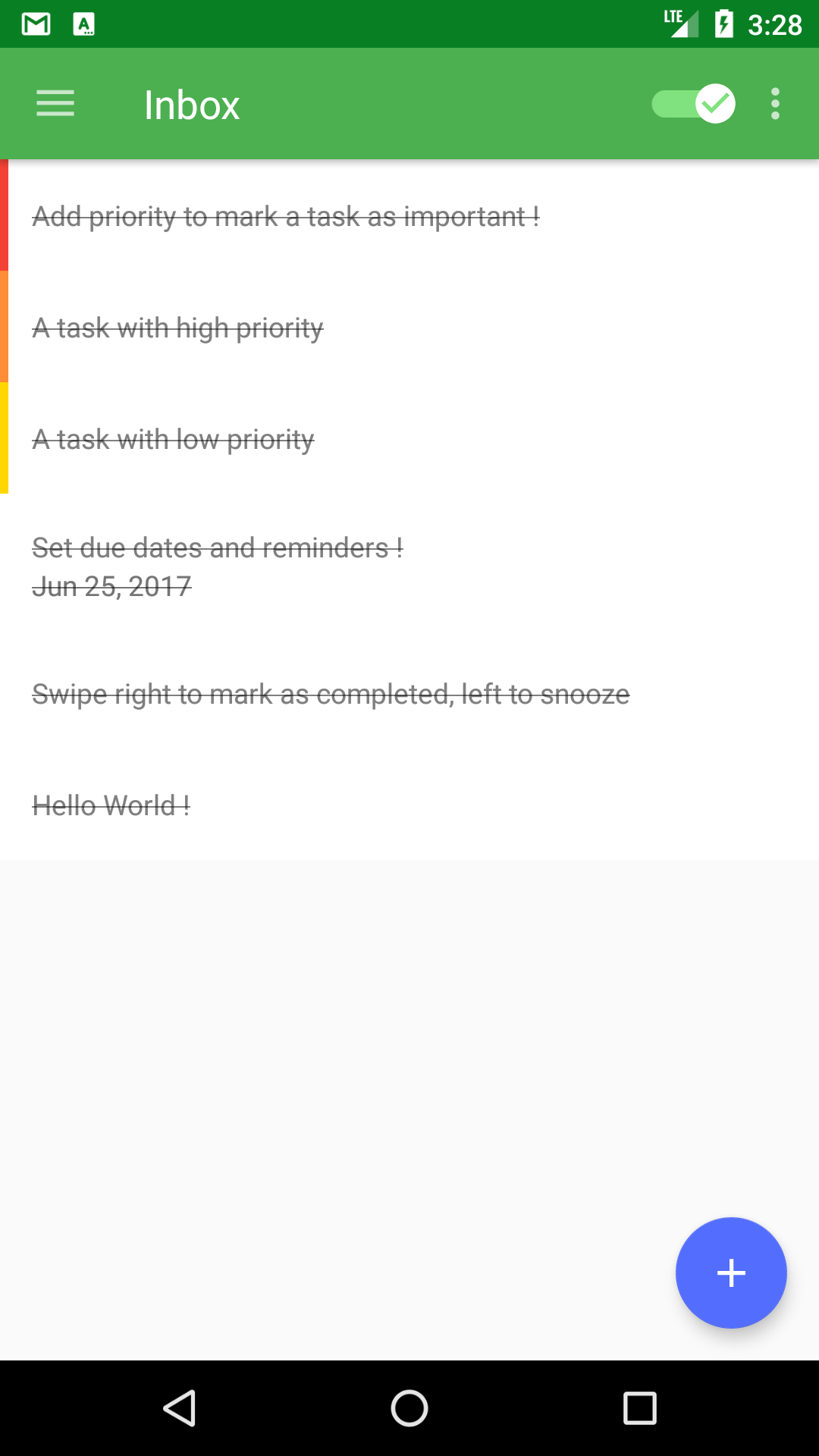Select 'A task with high priority'
Image resolution: width=819 pixels, height=1456 pixels.
(177, 328)
